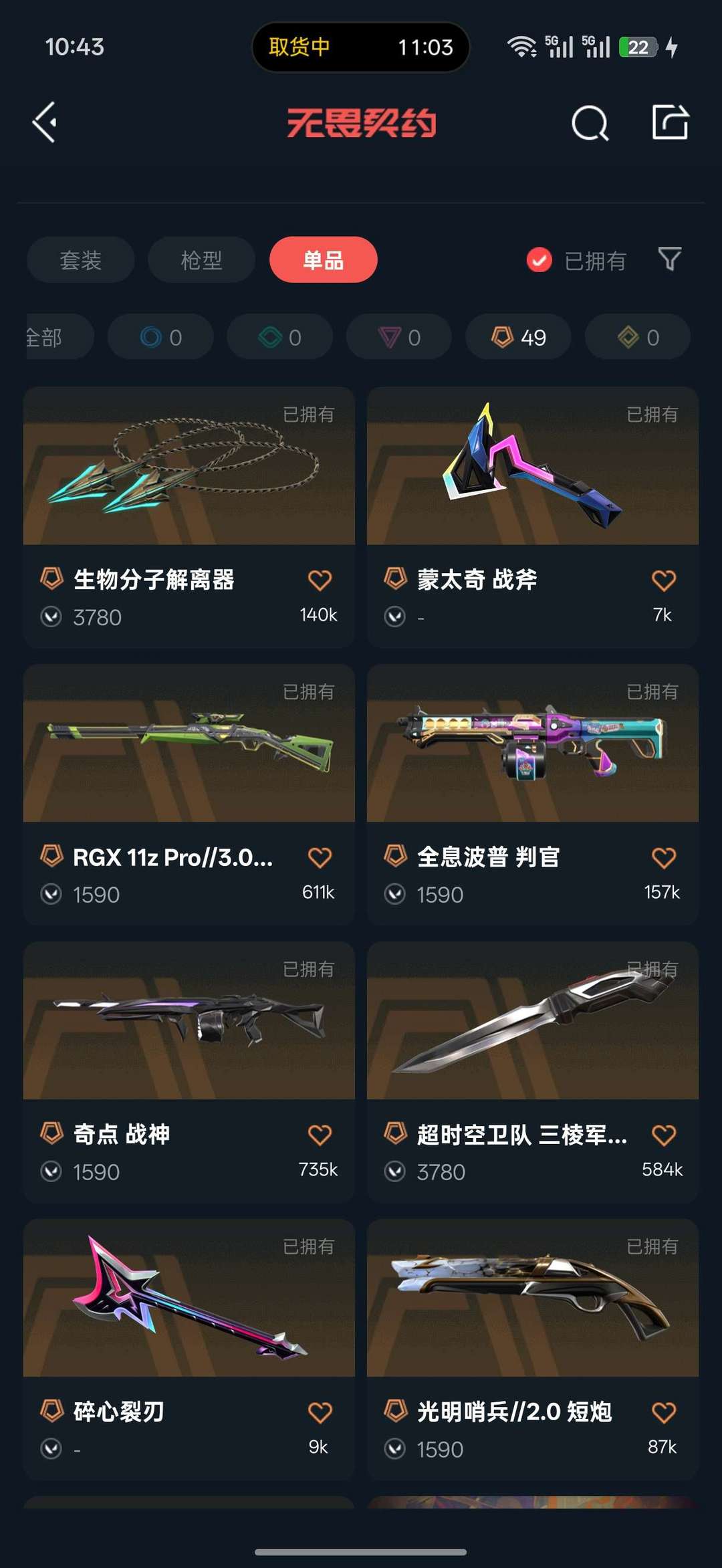Tap the heart on 全息波普 判官

click(663, 857)
